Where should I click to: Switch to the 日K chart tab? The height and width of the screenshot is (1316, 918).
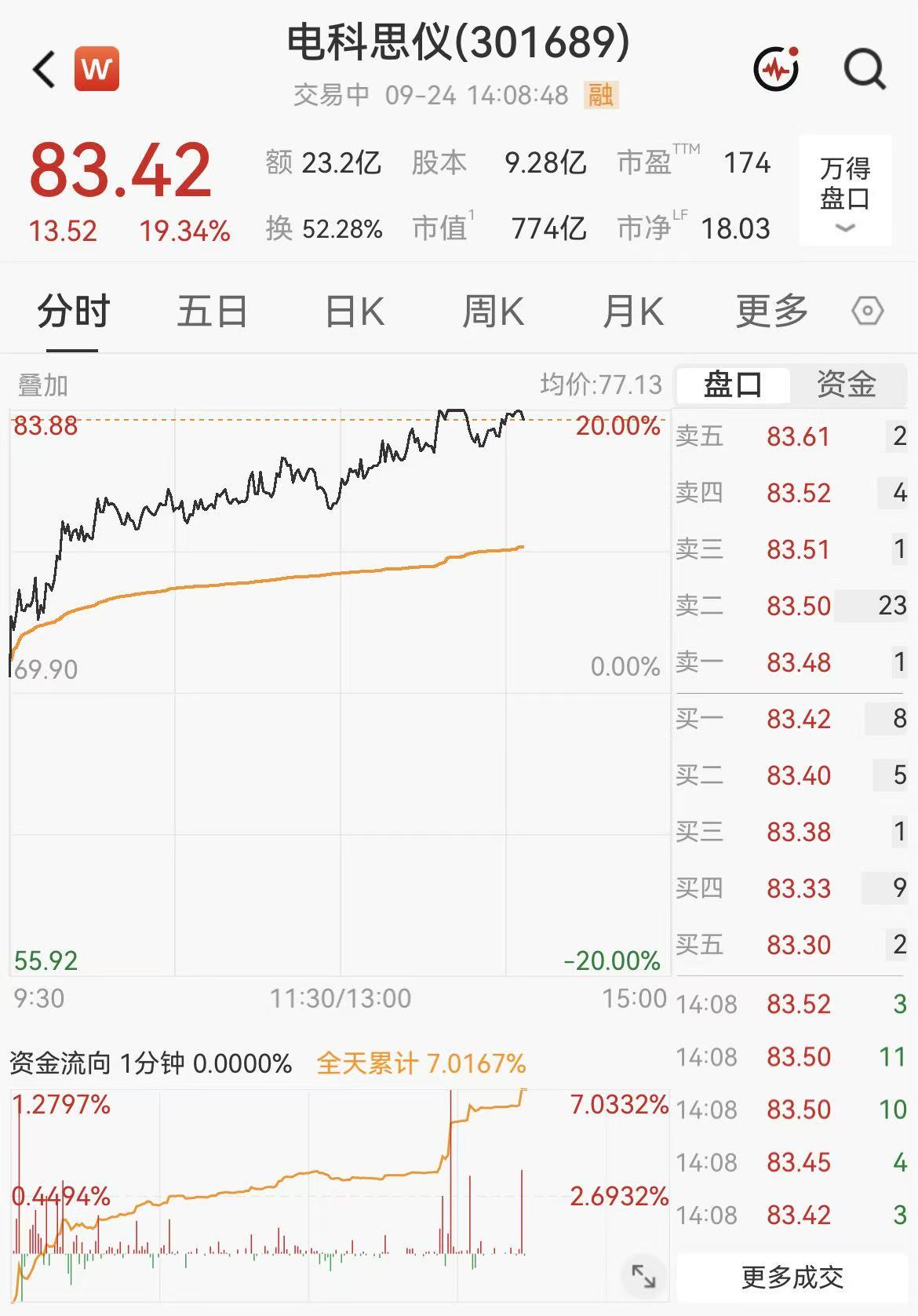point(355,312)
